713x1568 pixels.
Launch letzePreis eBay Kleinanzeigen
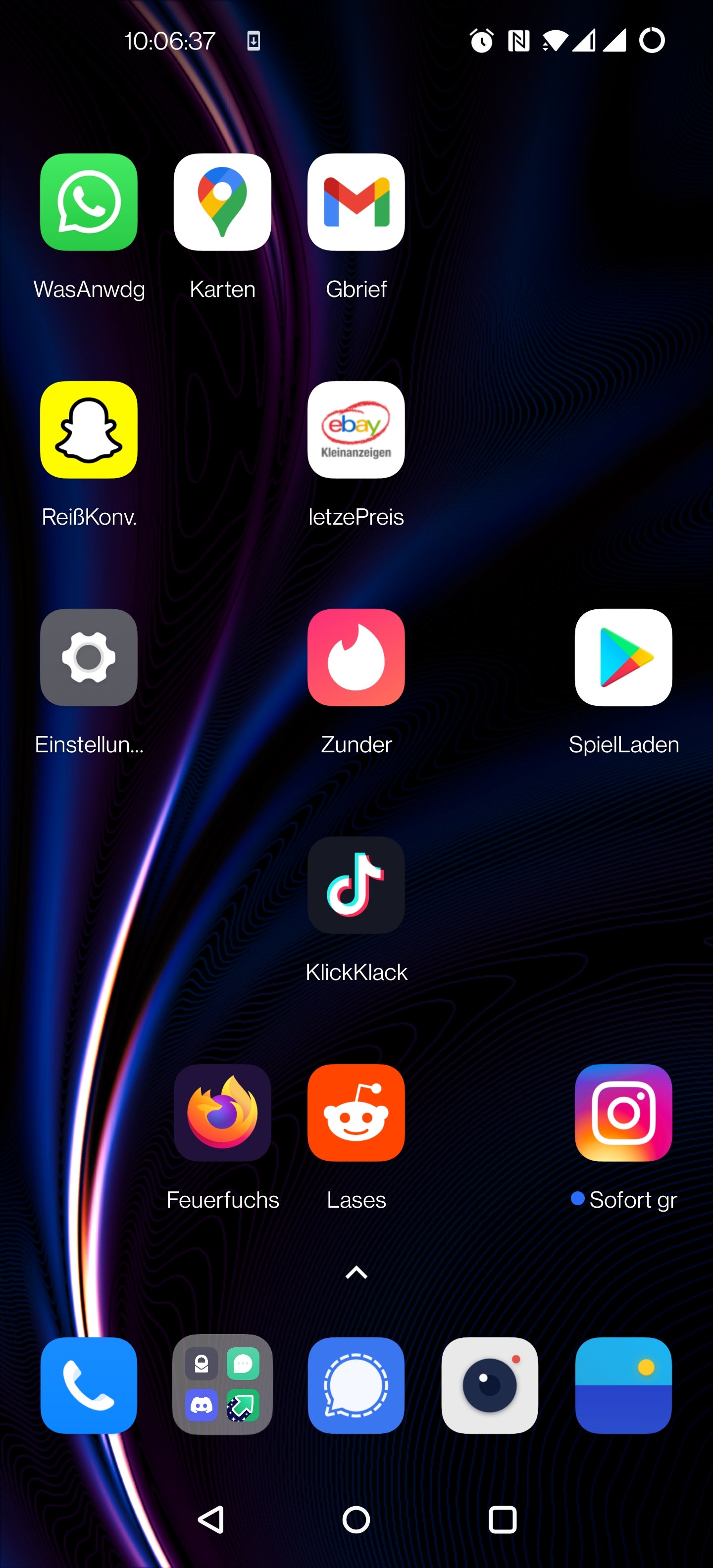pos(356,430)
